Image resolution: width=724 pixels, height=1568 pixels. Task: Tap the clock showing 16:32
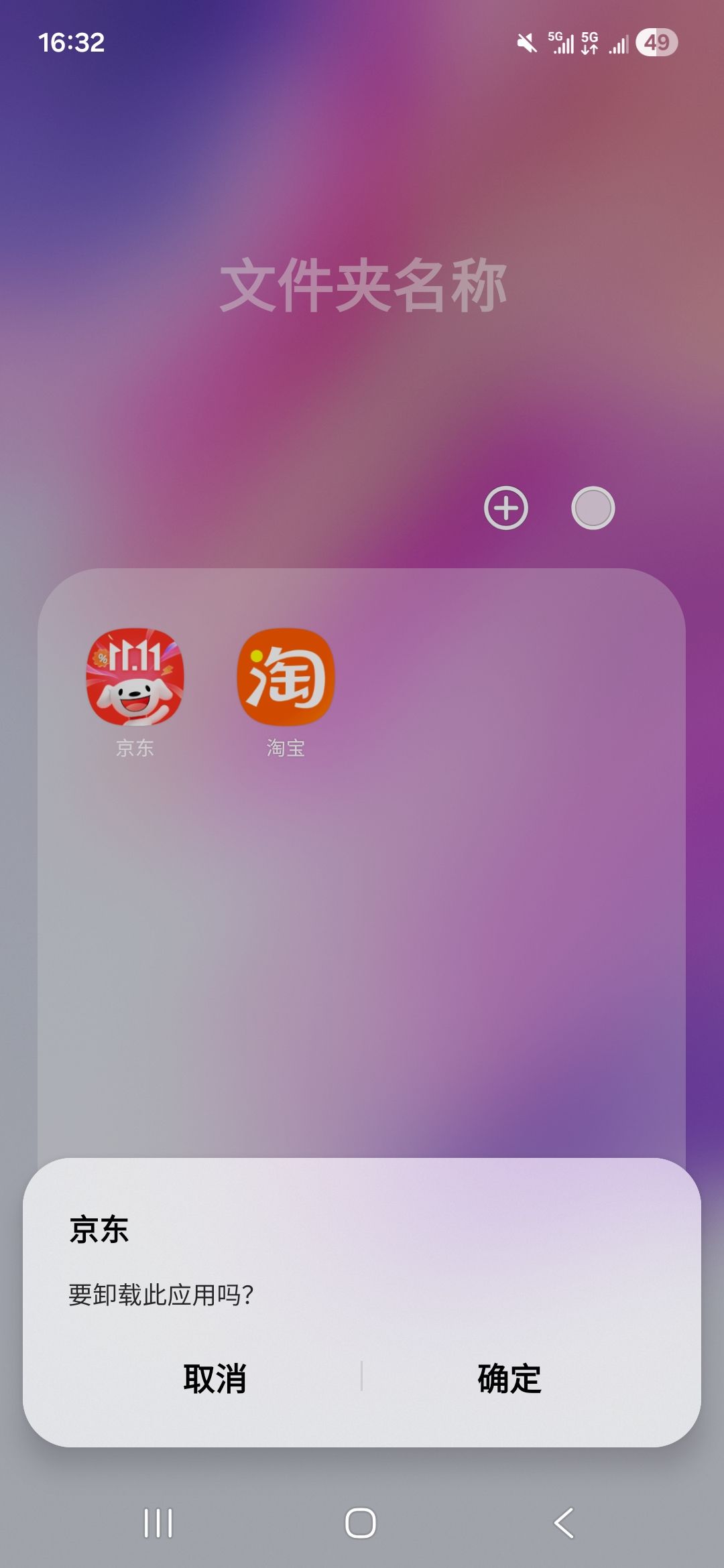70,43
